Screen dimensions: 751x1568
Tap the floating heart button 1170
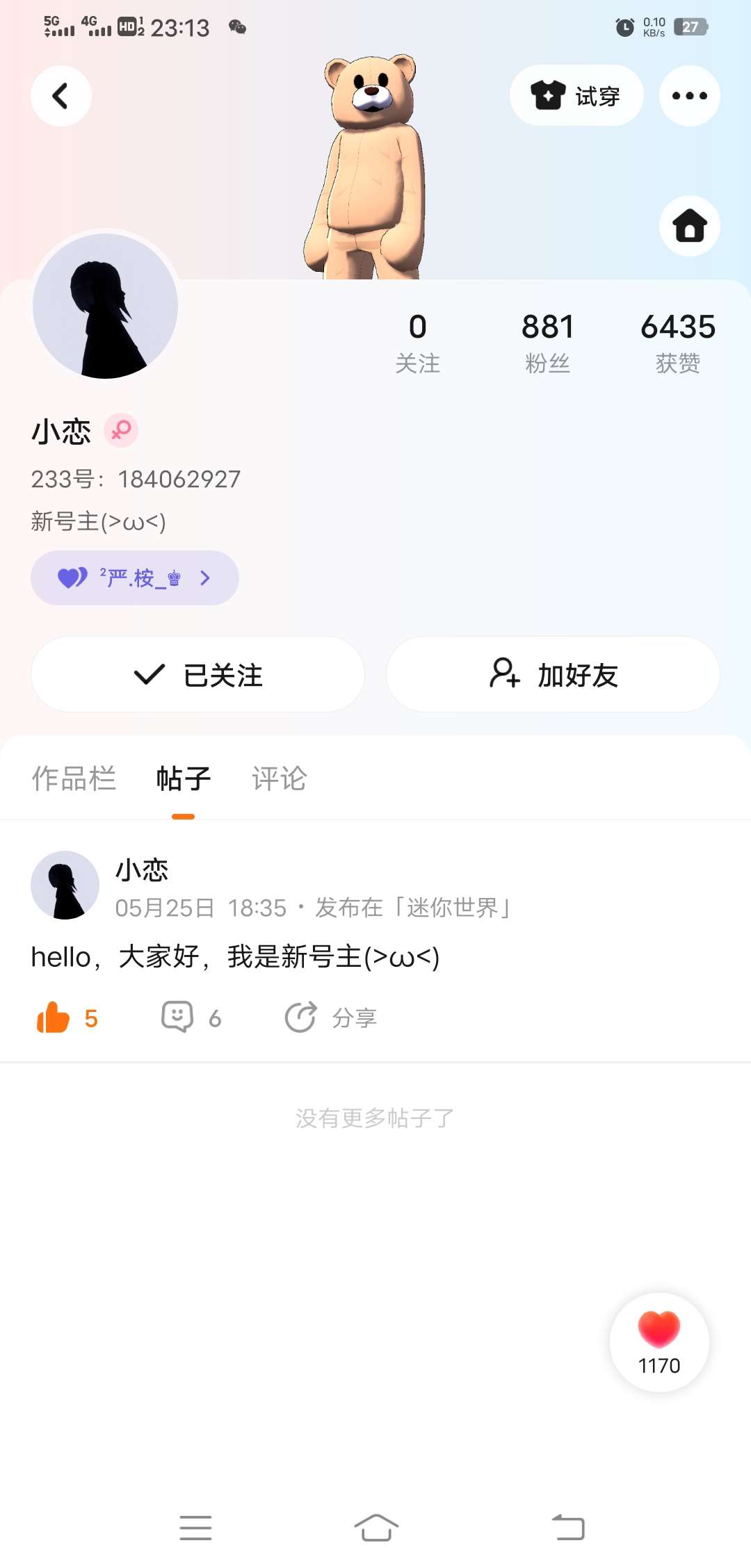pos(659,1342)
